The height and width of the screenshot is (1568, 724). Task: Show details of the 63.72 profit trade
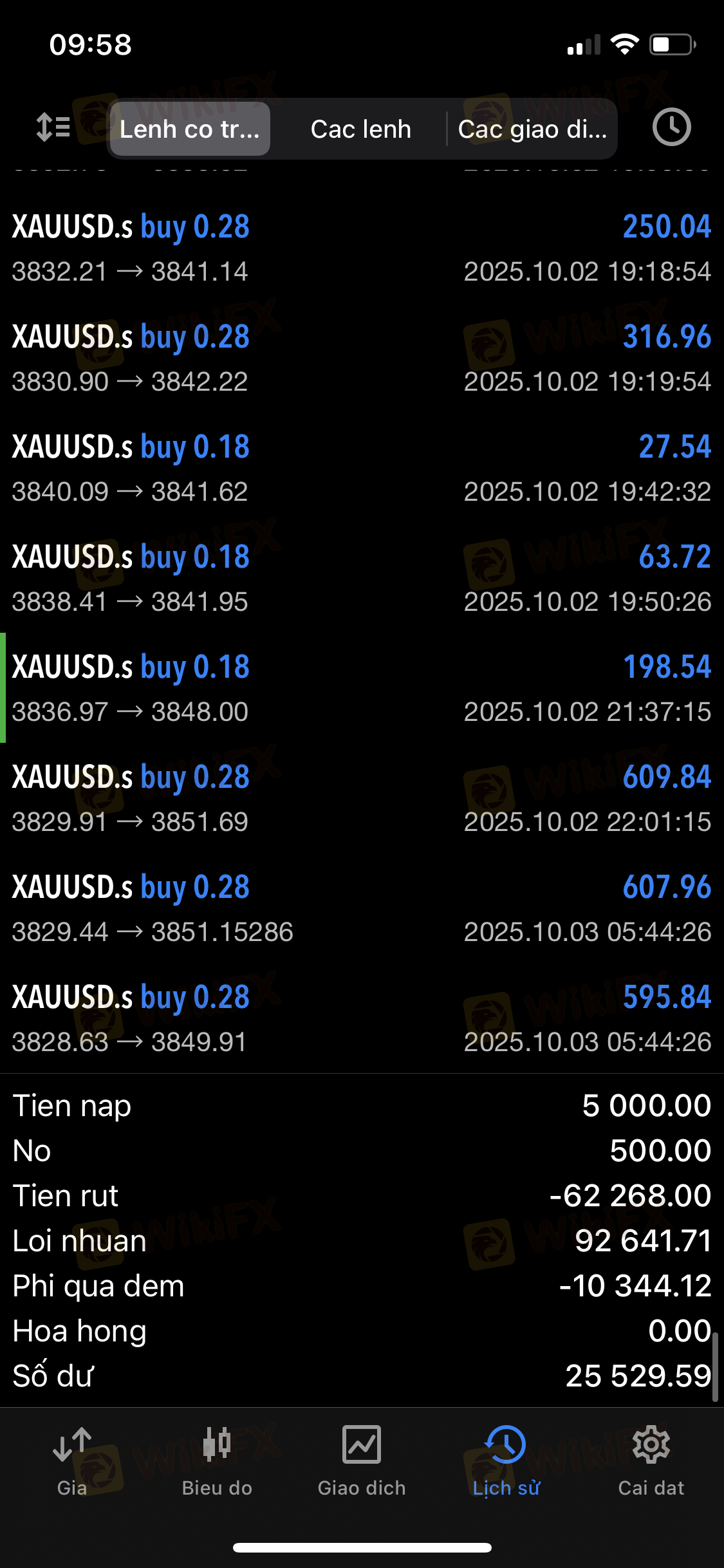362,578
